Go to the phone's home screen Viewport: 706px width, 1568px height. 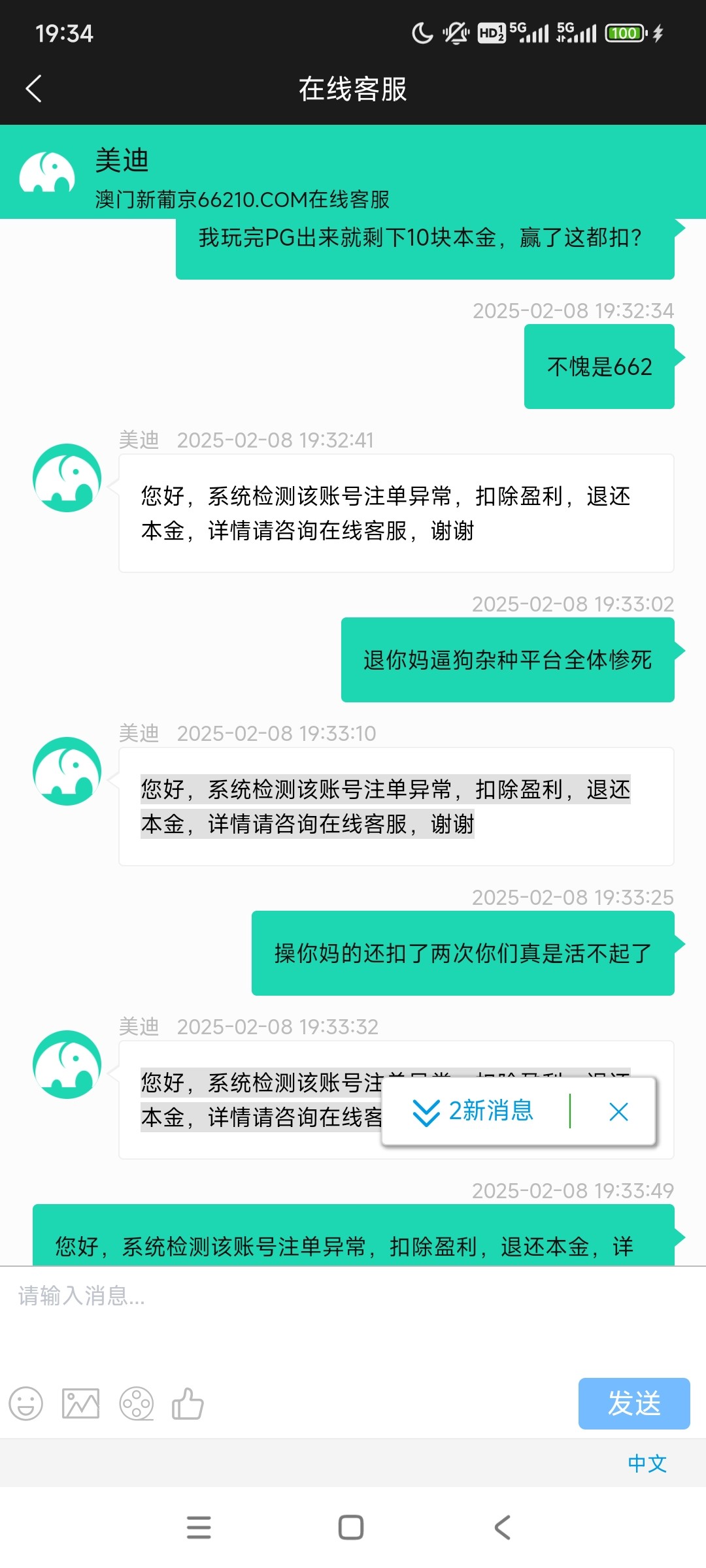(x=351, y=1527)
